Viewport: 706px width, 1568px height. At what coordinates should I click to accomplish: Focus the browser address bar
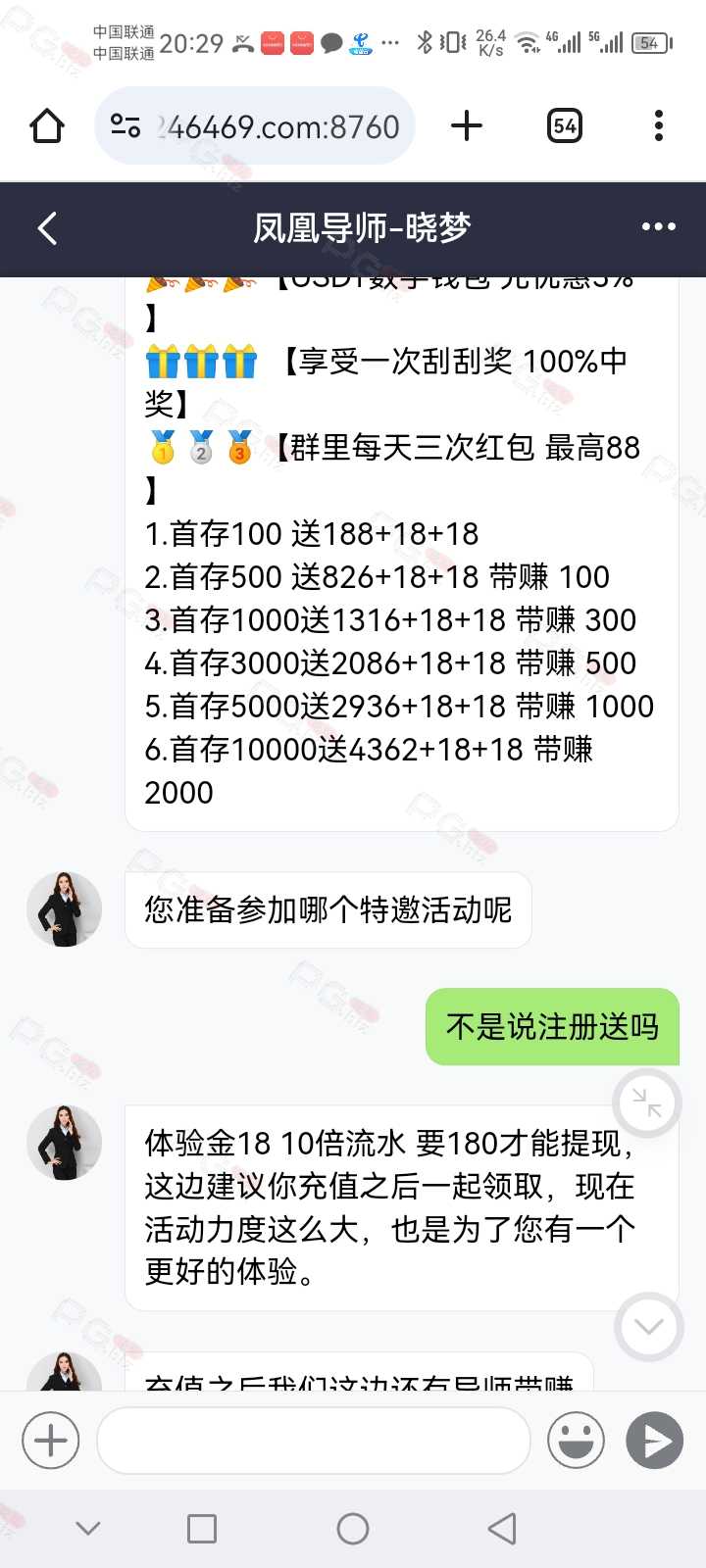255,125
